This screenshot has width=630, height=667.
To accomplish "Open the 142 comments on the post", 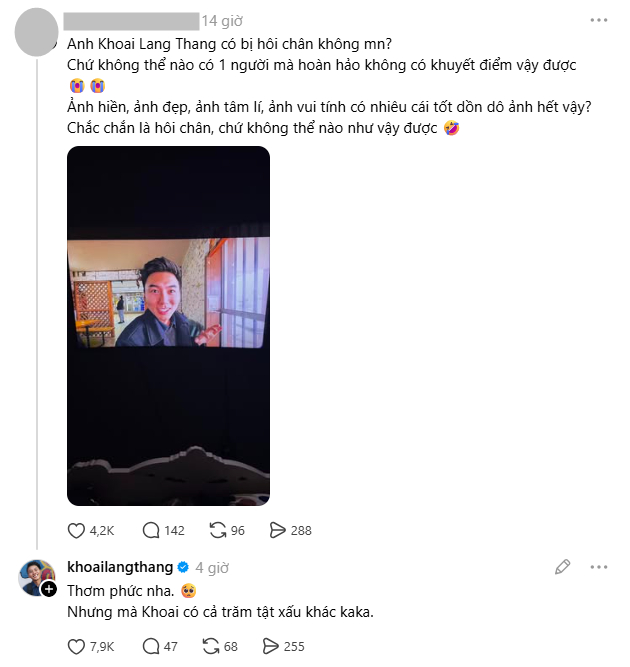I will click(152, 531).
